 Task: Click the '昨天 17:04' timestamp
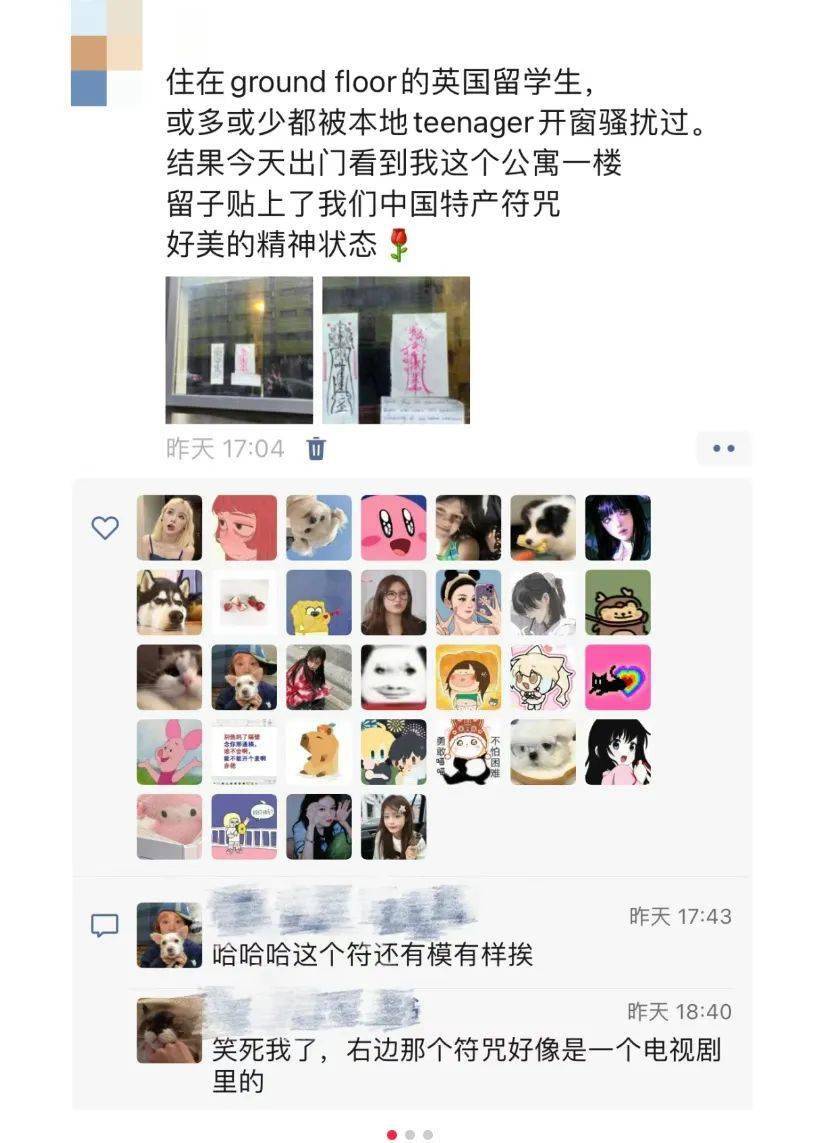[200, 448]
